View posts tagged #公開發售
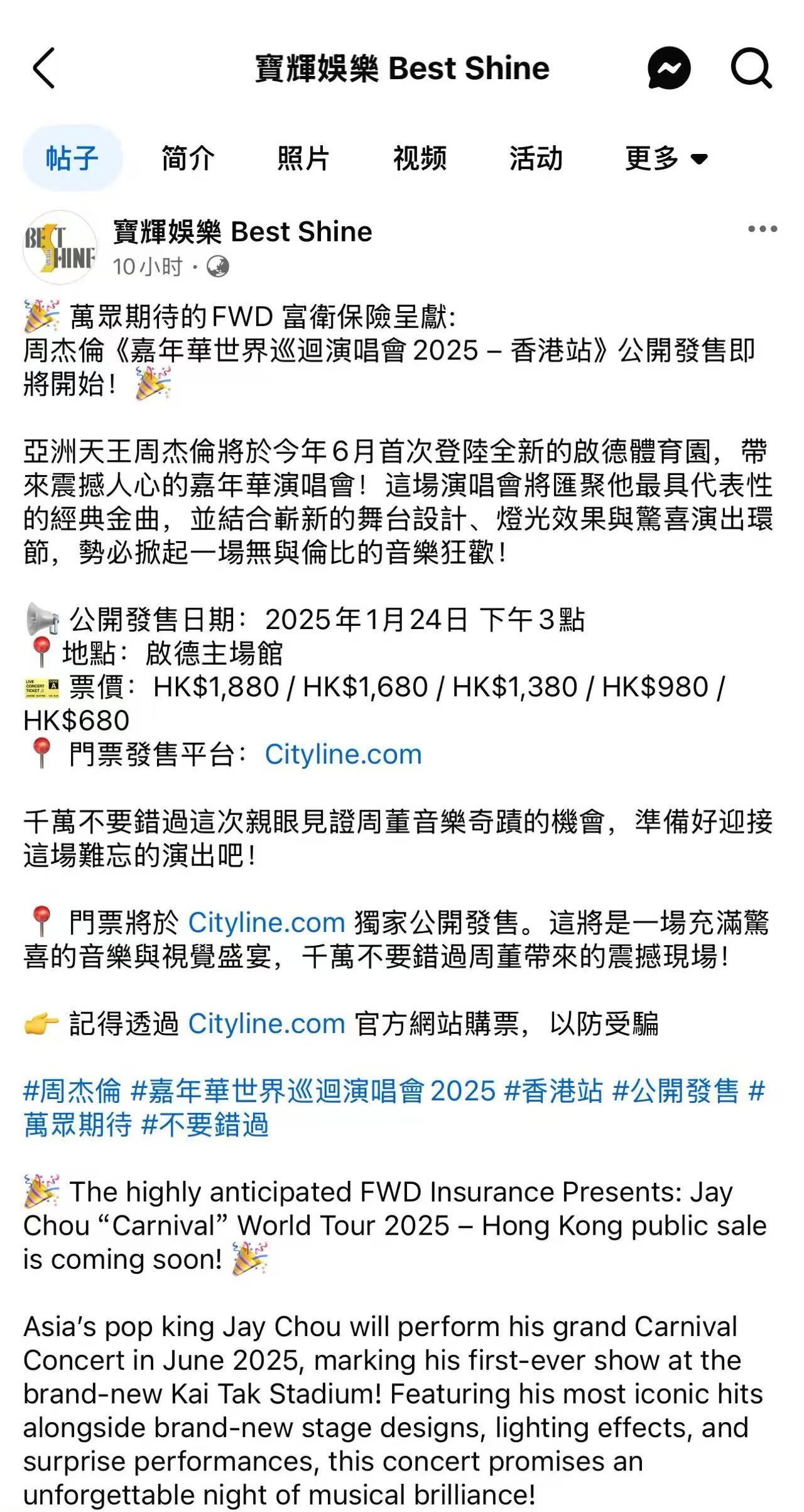Image resolution: width=804 pixels, height=1512 pixels. pyautogui.click(x=675, y=1090)
